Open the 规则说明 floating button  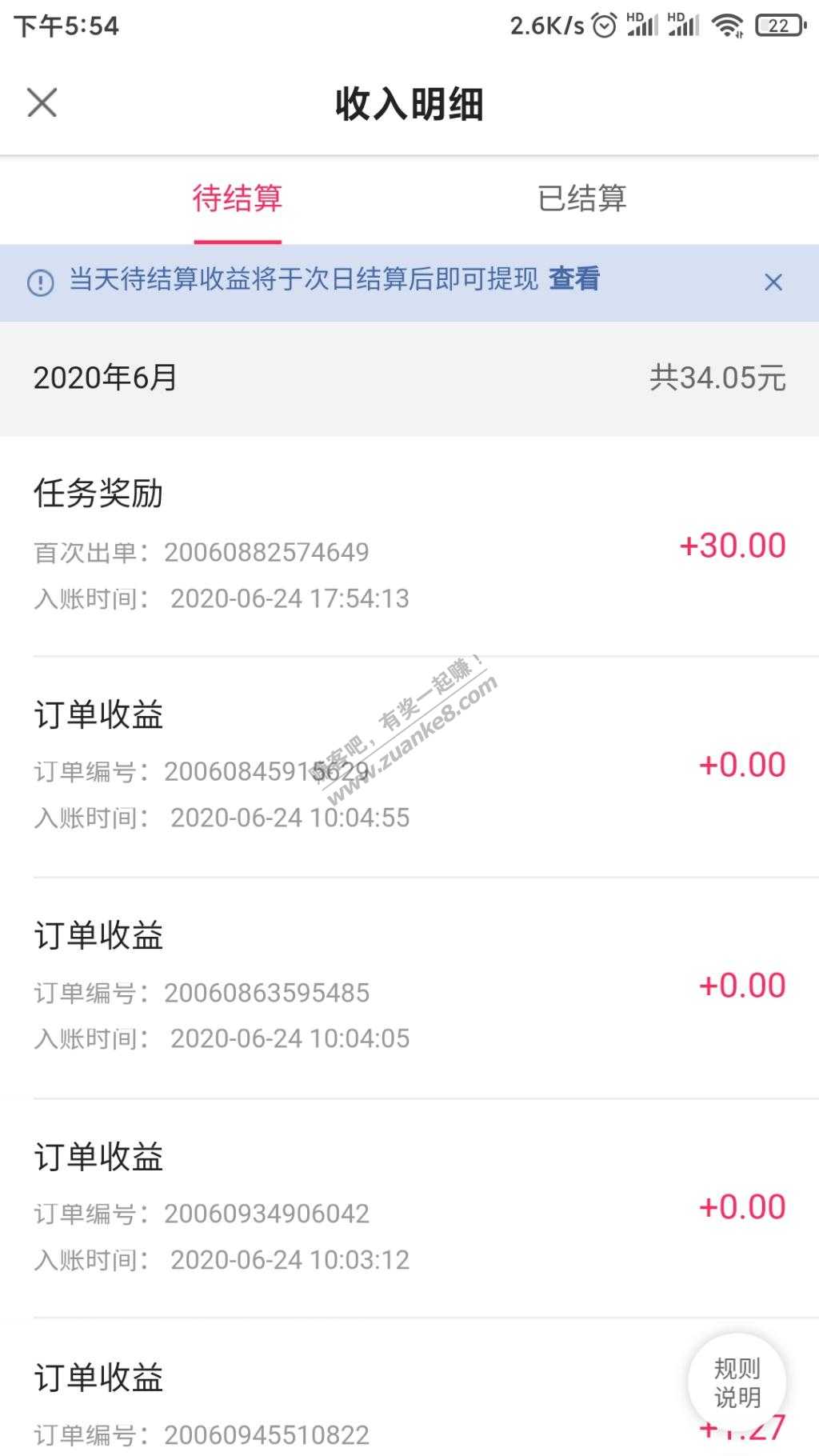(737, 1382)
